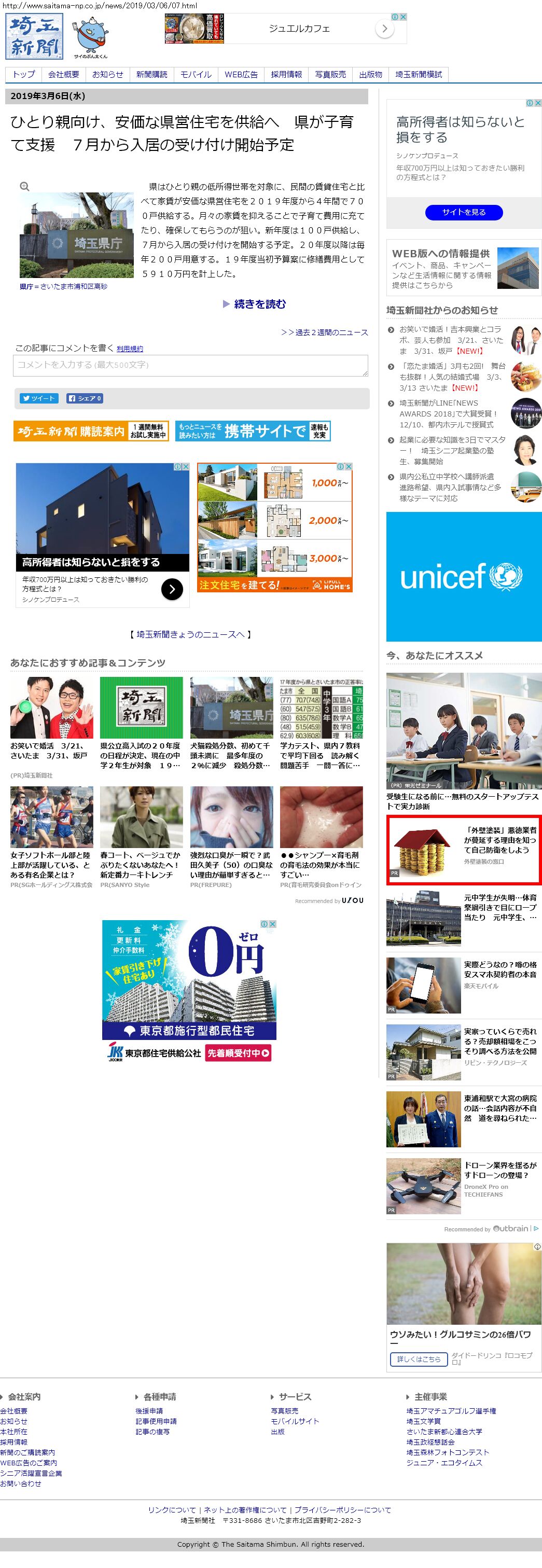The height and width of the screenshot is (1568, 542).
Task: Share the article on Facebook
Action: tap(85, 398)
